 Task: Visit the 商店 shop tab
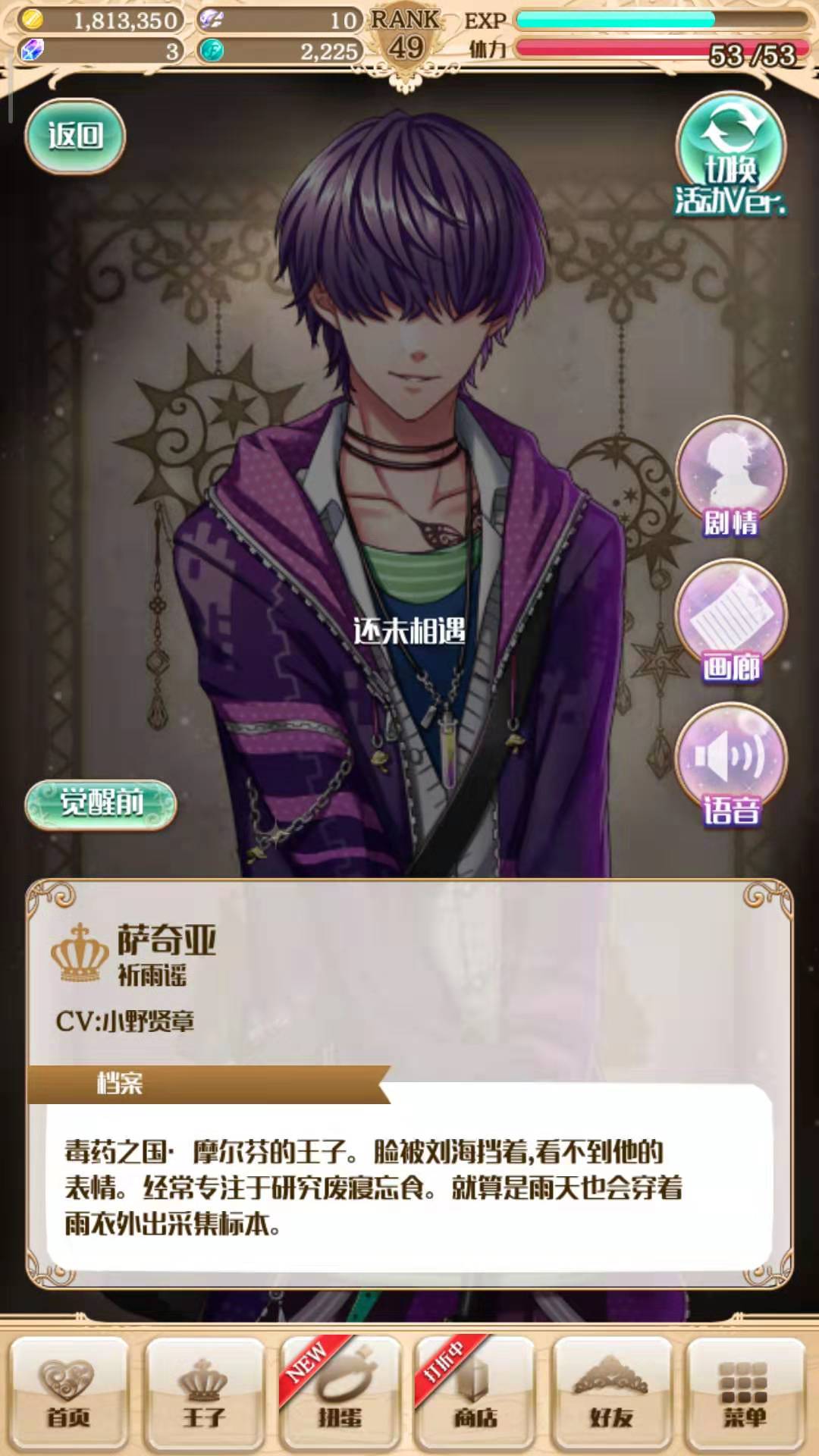click(x=475, y=1392)
